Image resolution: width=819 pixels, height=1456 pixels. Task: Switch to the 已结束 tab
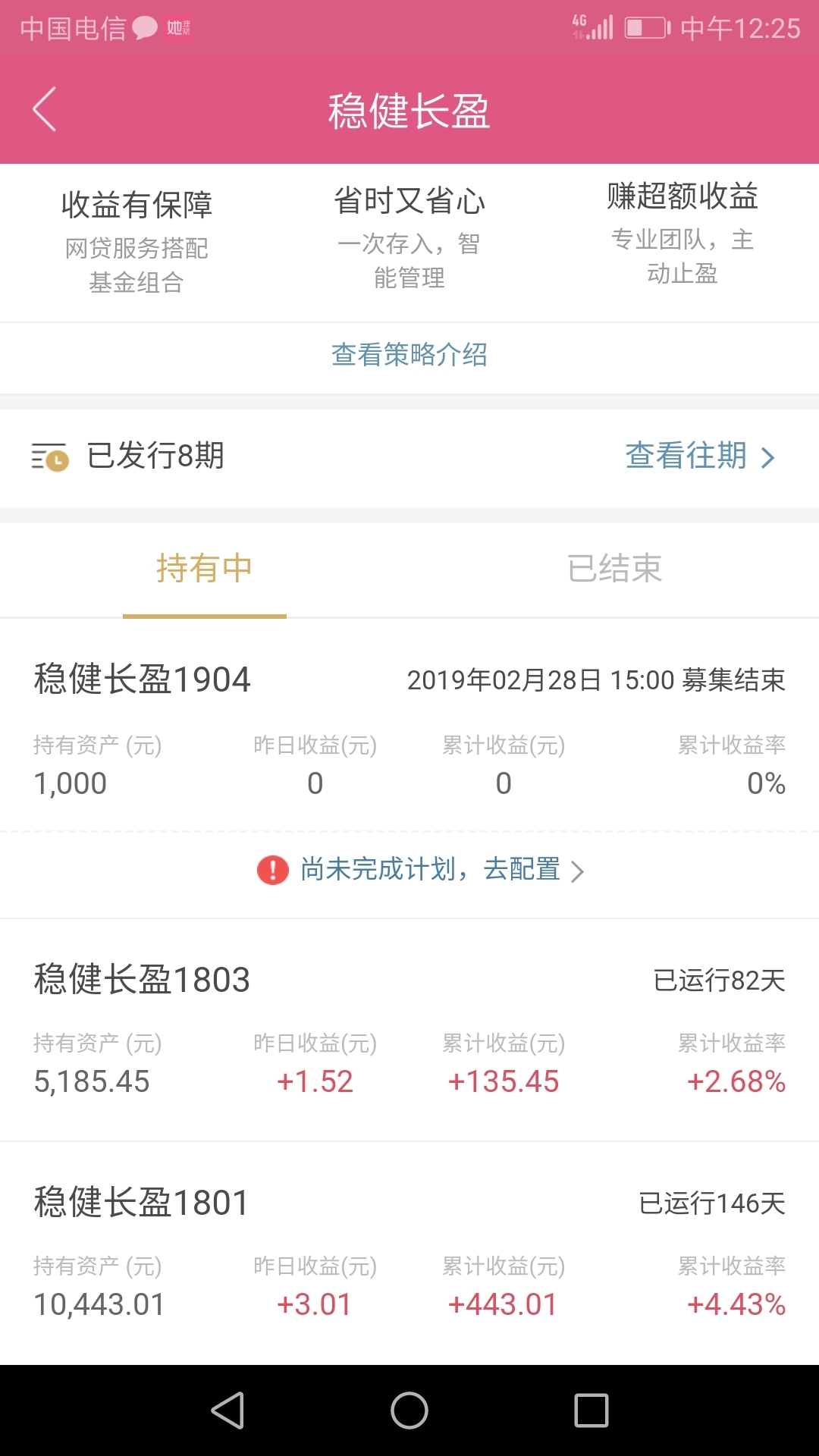coord(614,570)
